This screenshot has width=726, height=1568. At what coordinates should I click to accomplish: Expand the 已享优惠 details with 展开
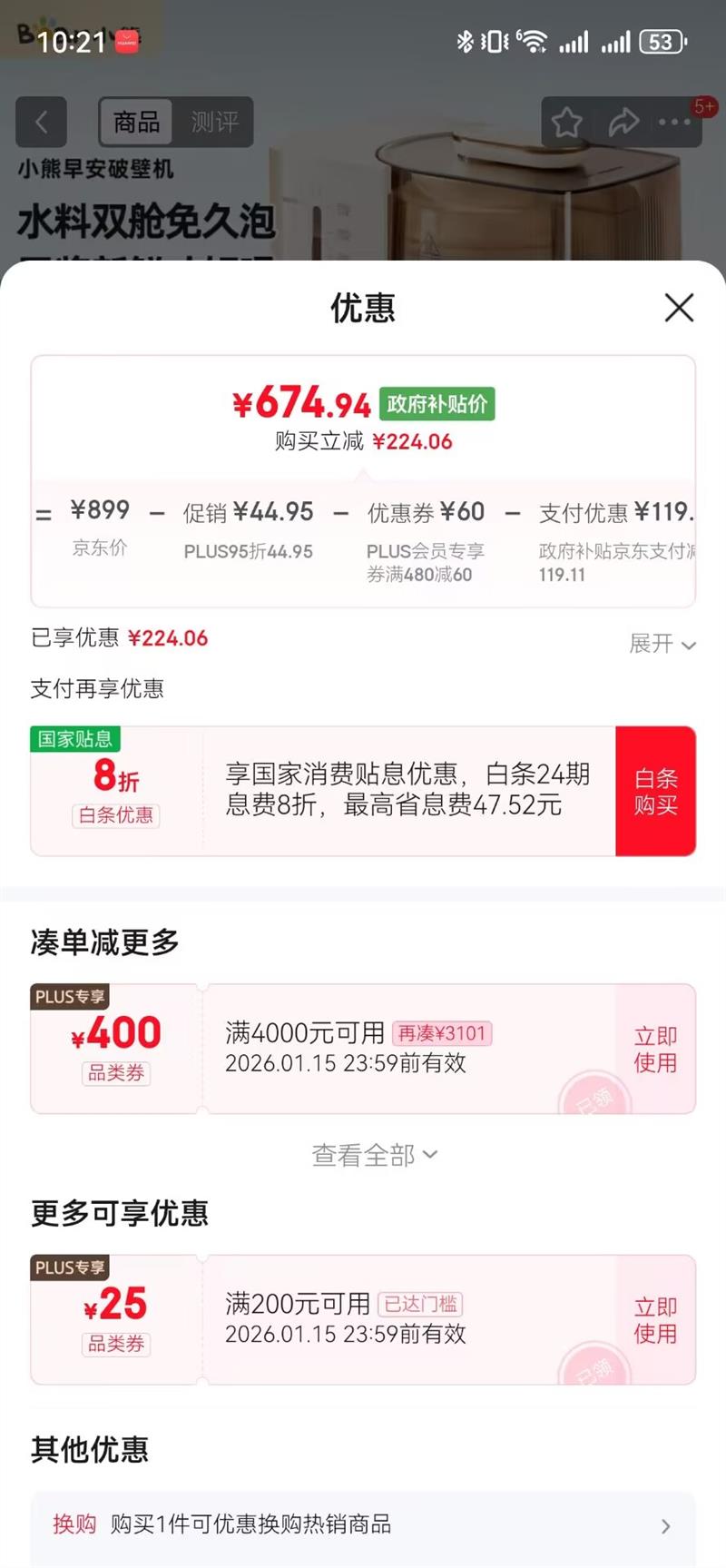[662, 644]
